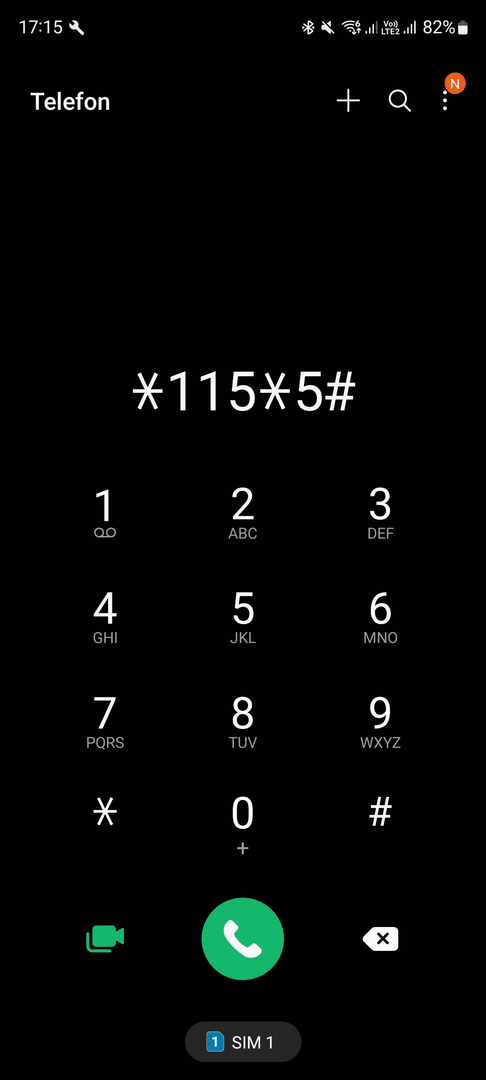Open the three-dot overflow menu
Screen dimensions: 486x1080
coord(445,102)
